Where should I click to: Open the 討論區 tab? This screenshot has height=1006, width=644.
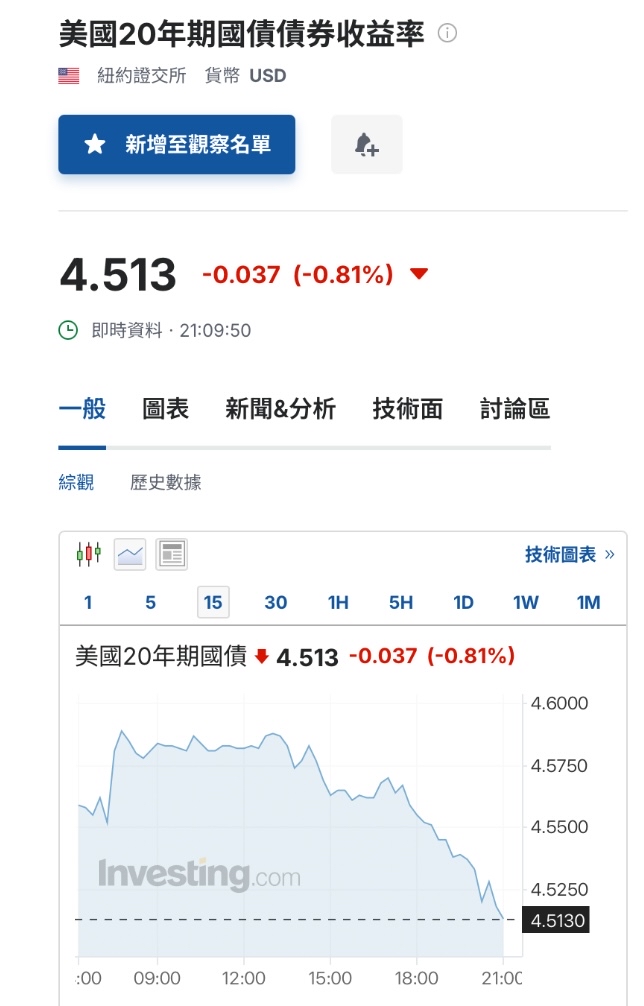point(515,409)
